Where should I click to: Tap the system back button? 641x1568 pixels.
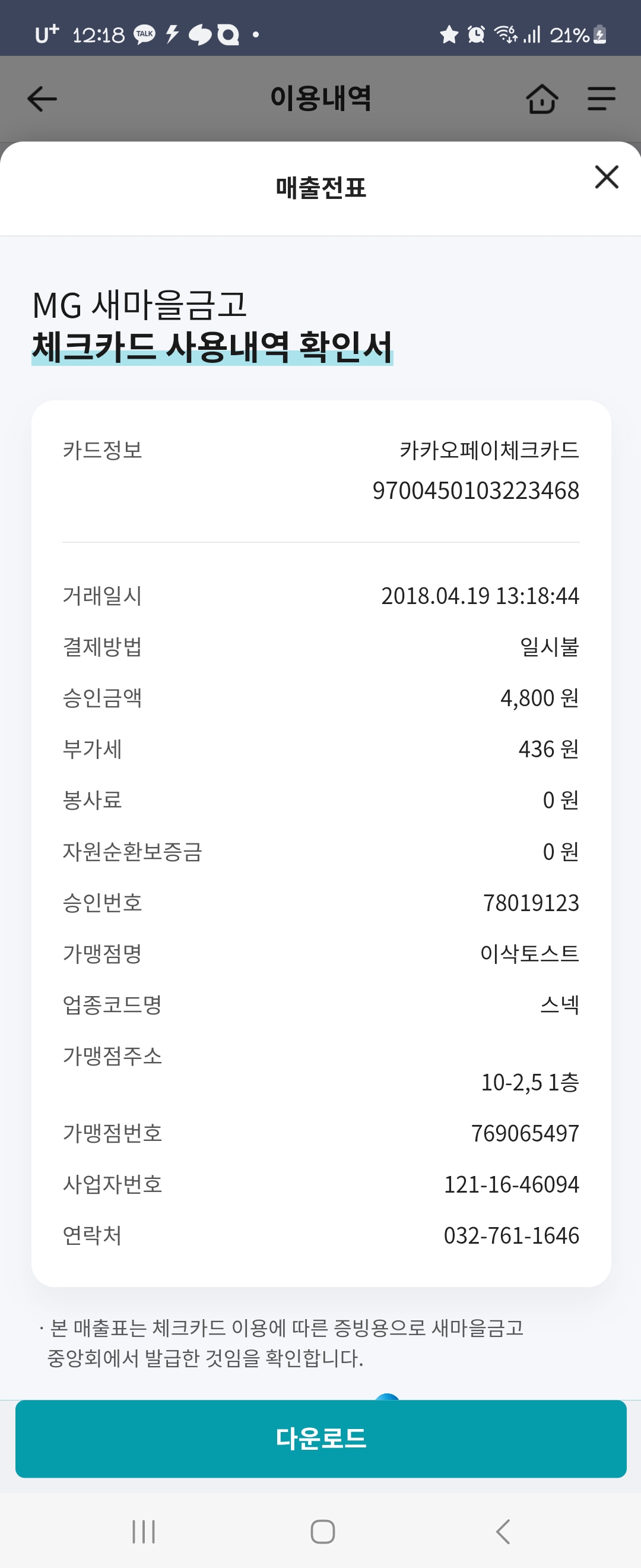click(x=503, y=1532)
